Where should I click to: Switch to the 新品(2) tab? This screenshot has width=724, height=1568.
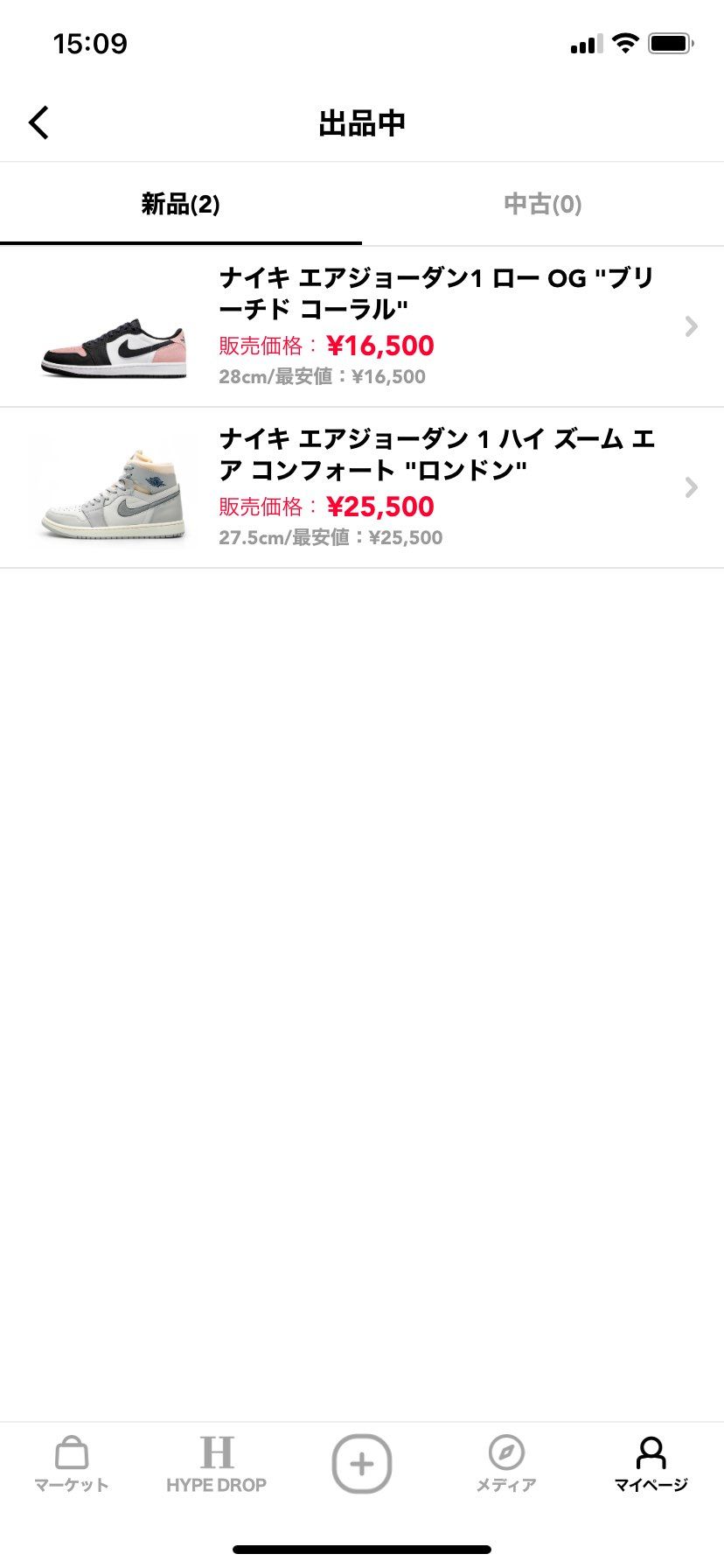point(180,203)
